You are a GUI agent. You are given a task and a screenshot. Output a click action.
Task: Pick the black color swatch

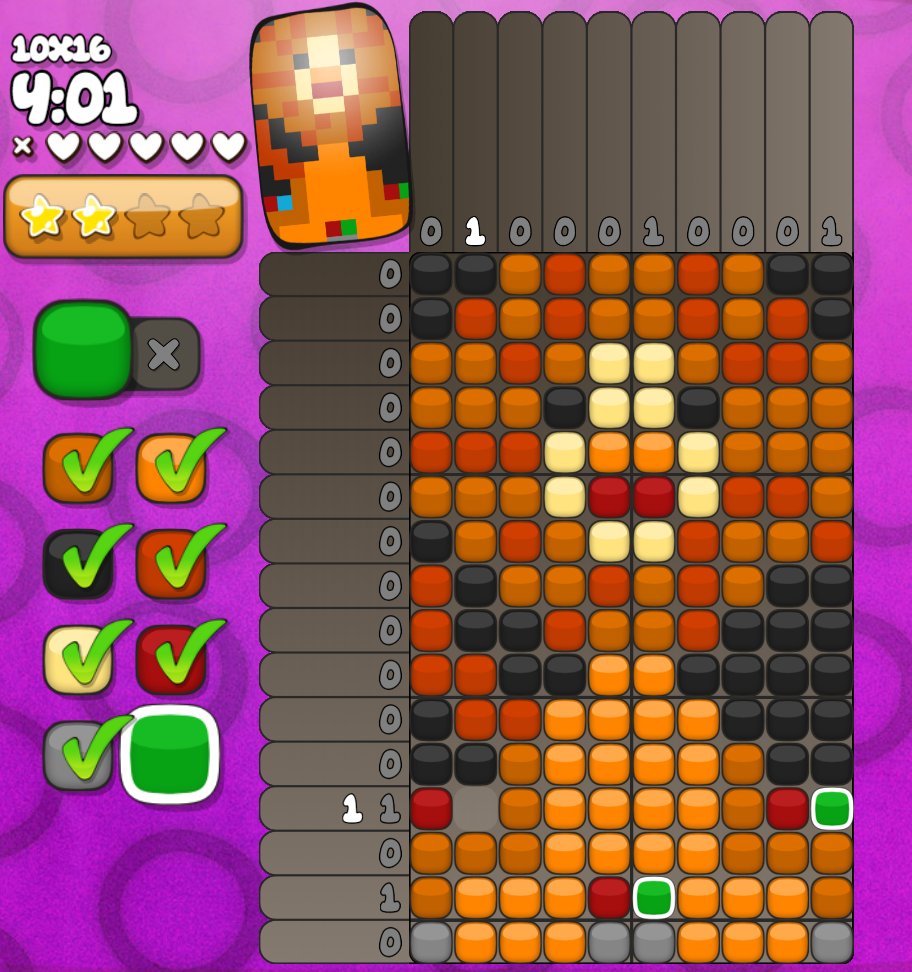[x=77, y=563]
